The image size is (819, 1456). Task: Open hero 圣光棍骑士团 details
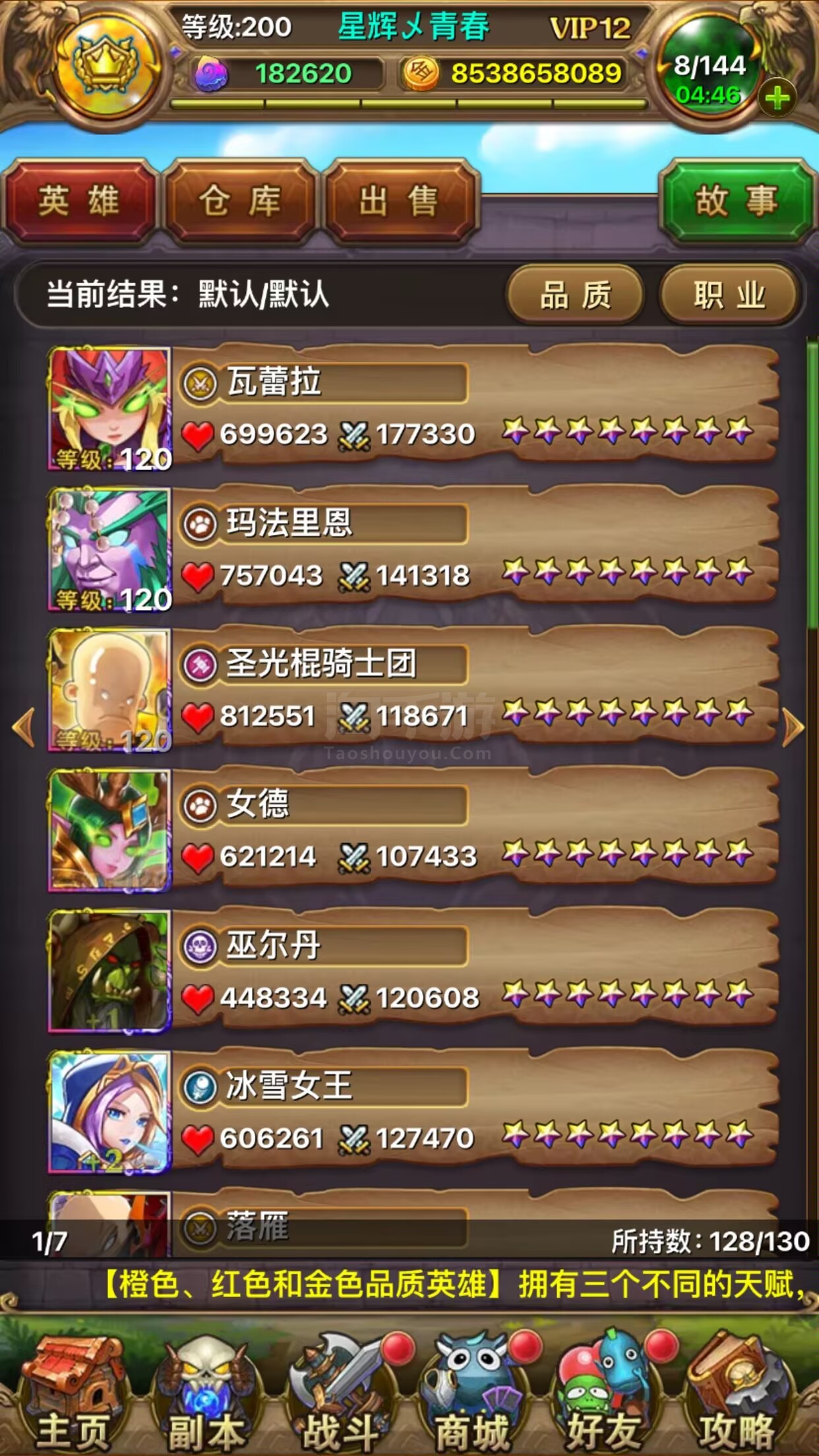point(109,690)
